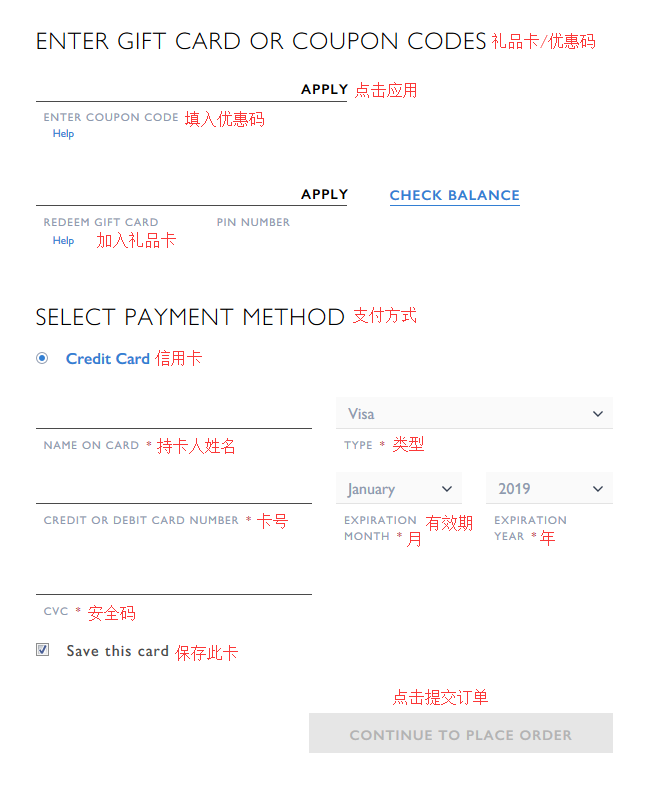The height and width of the screenshot is (786, 650).
Task: Open Help under Enter Coupon Code
Action: pyautogui.click(x=63, y=133)
